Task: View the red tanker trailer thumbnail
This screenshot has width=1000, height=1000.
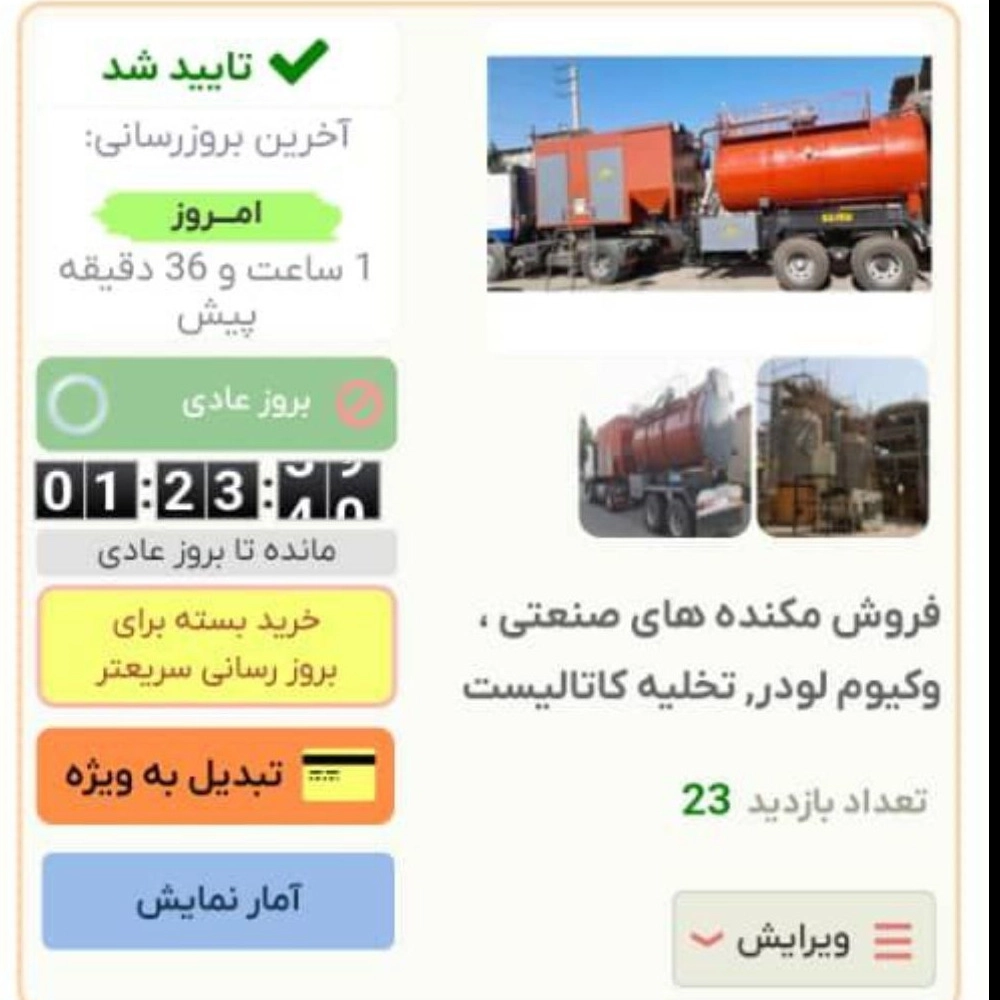Action: click(664, 448)
